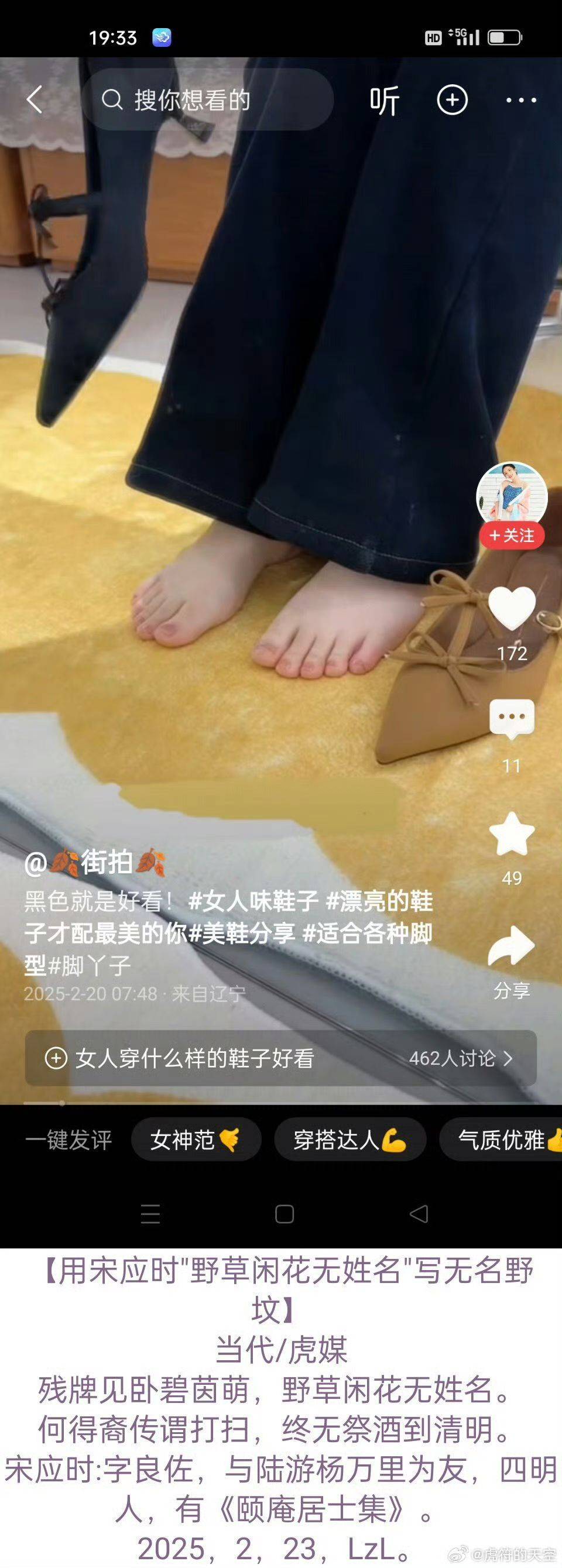
Task: Go back using the top-left arrow
Action: [x=35, y=99]
